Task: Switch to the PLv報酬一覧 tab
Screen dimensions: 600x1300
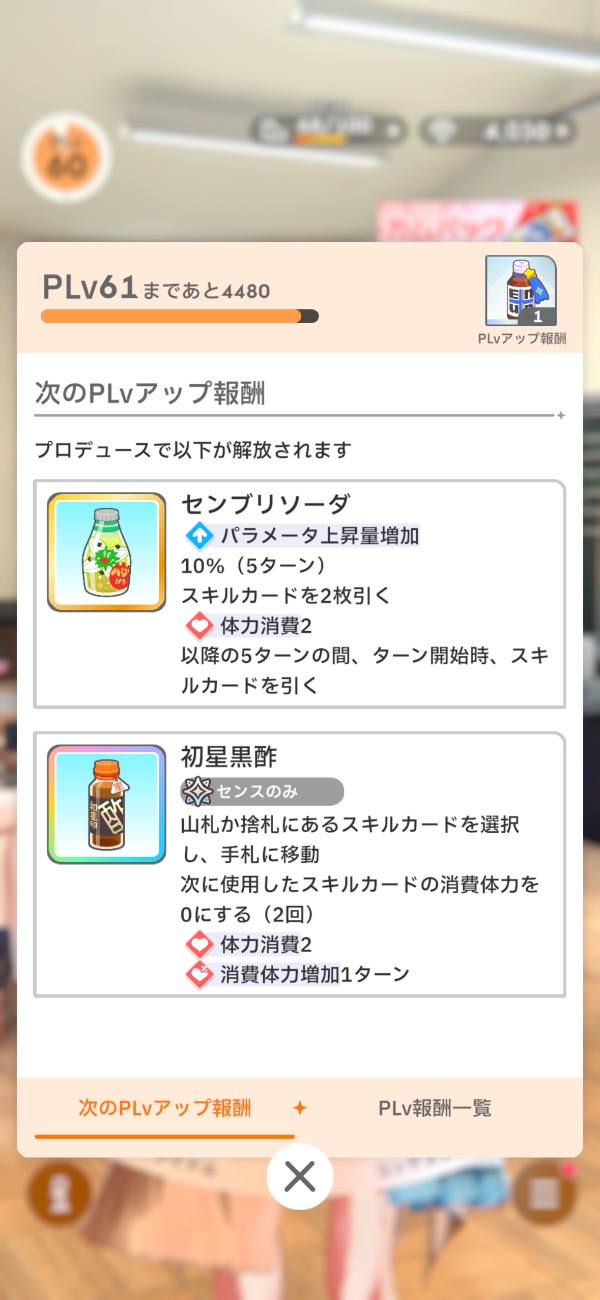Action: coord(435,1108)
